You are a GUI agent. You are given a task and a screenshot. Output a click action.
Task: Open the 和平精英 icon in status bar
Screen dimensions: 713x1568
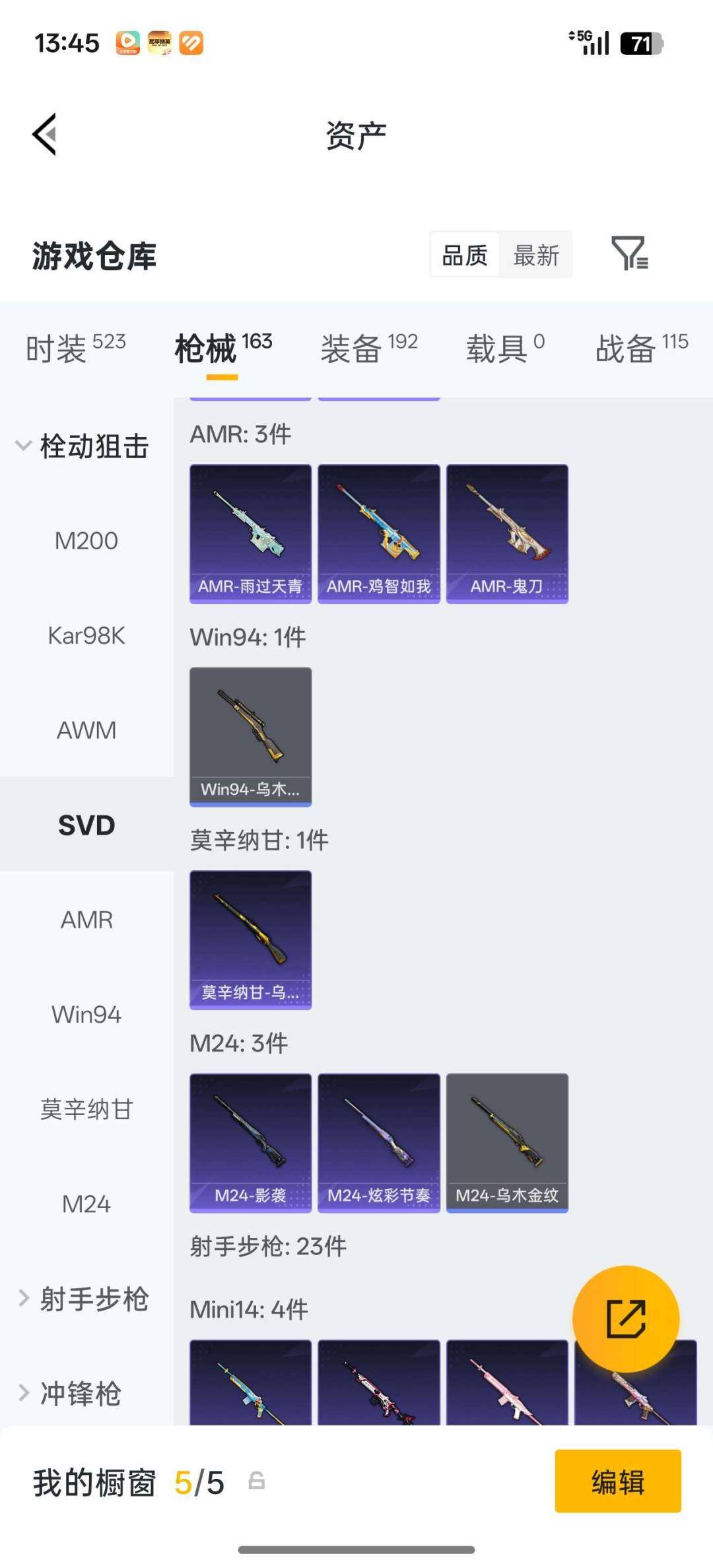pyautogui.click(x=160, y=43)
